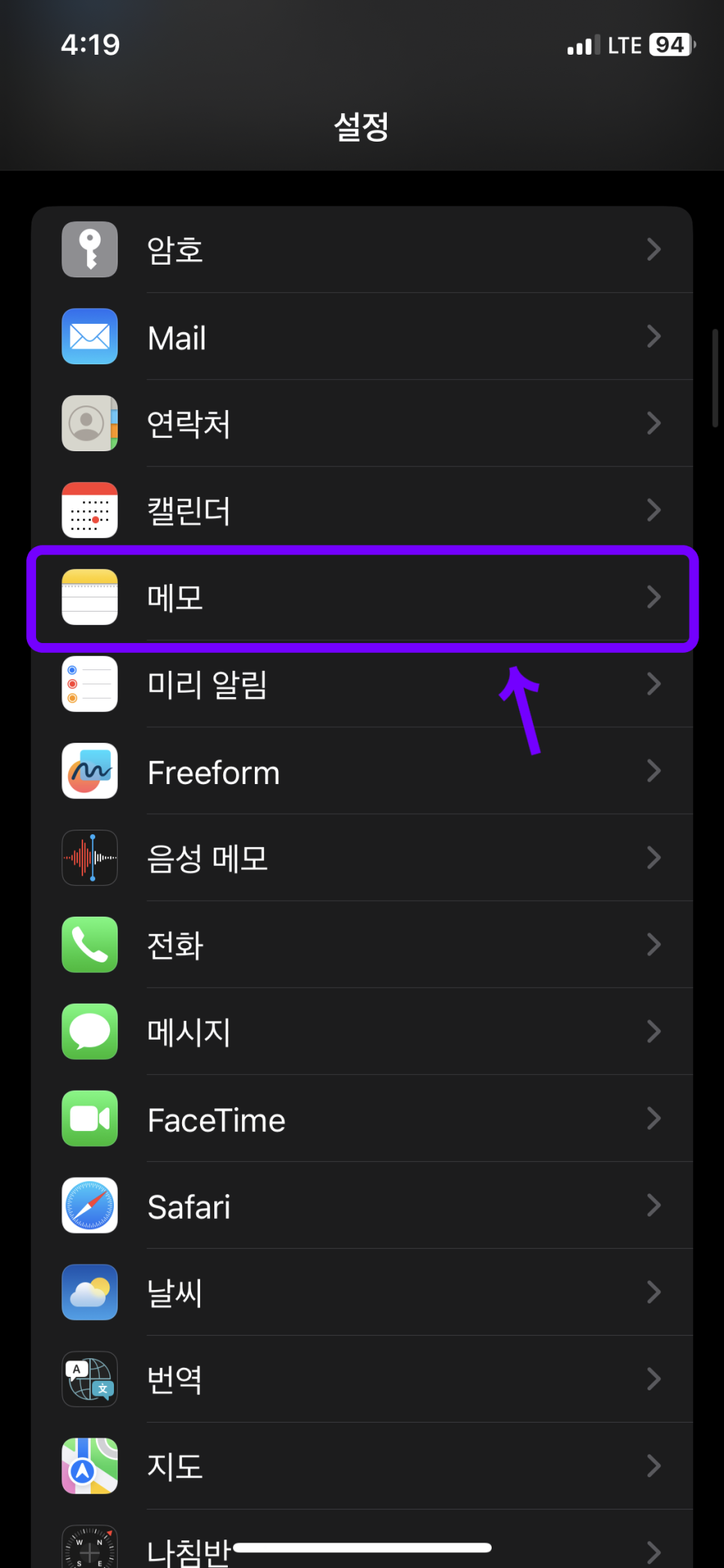Select the 메모 (Notes) settings row
This screenshot has width=724, height=1568.
click(x=361, y=597)
